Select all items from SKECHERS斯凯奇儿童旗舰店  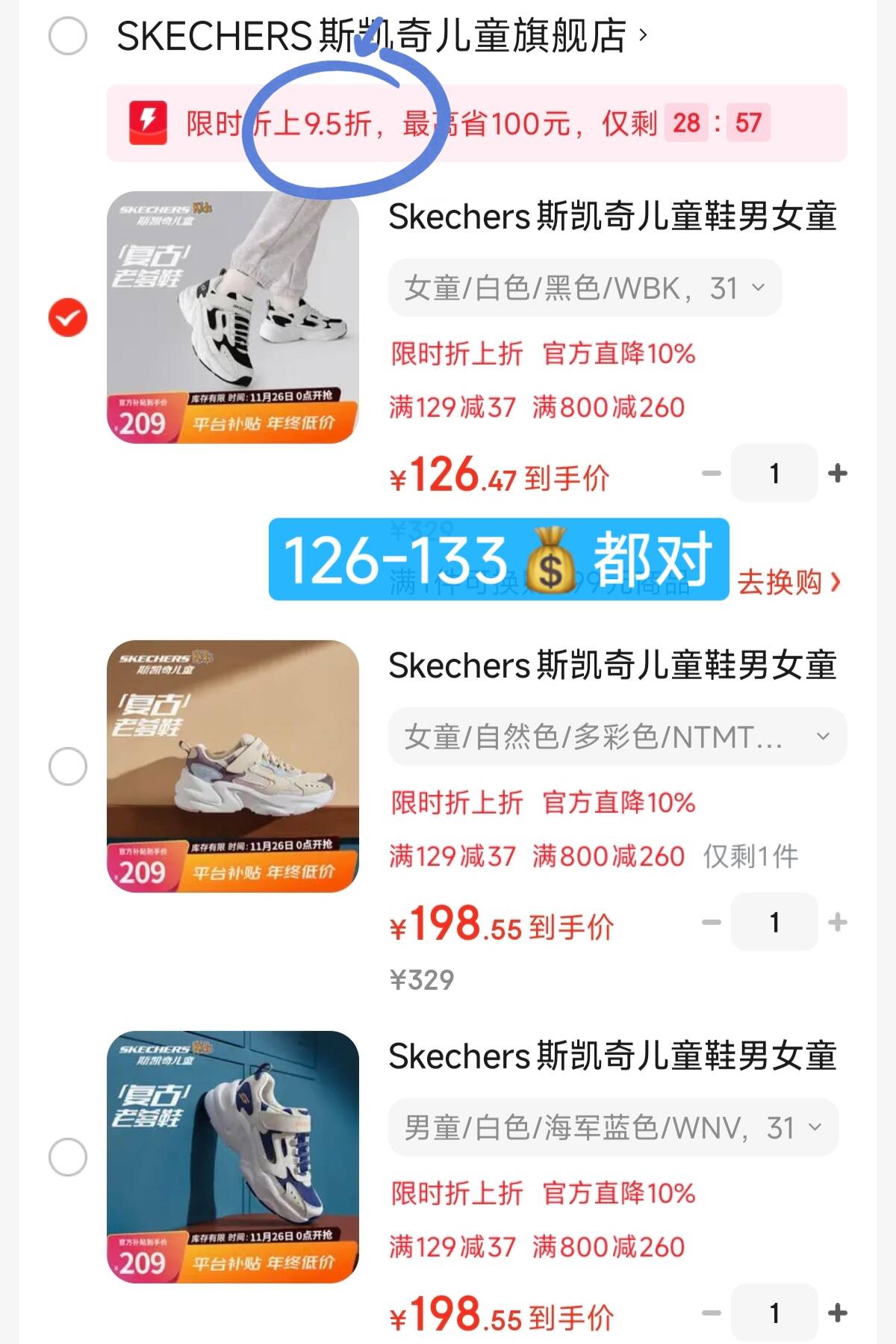coord(68,36)
